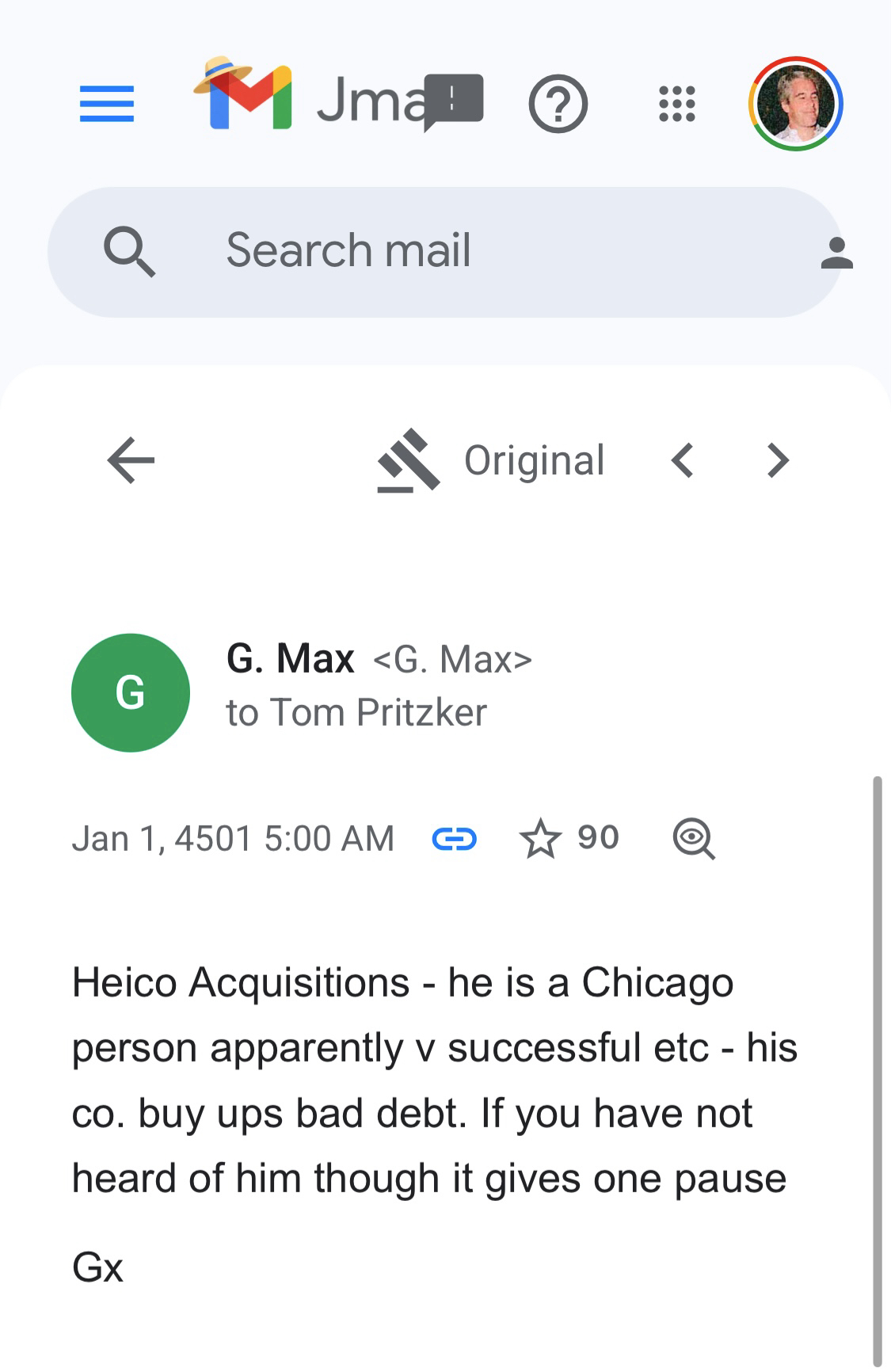Open the account profile avatar
Viewport: 891px width, 1372px height.
(795, 104)
